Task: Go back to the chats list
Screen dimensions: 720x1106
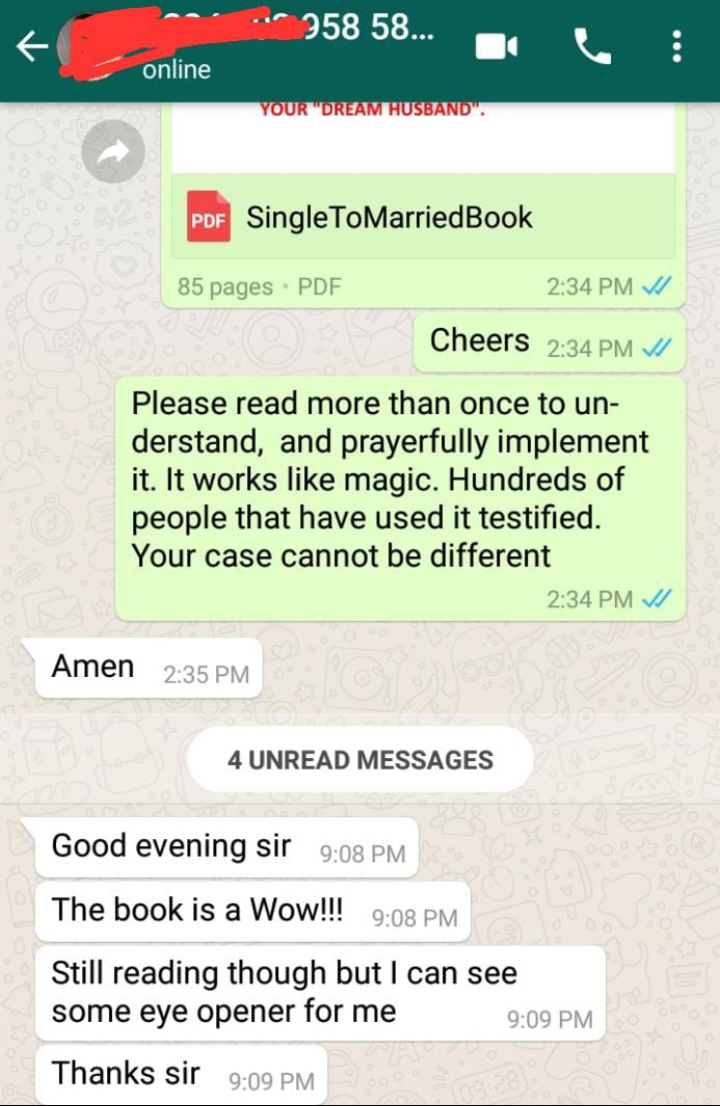Action: [x=32, y=47]
